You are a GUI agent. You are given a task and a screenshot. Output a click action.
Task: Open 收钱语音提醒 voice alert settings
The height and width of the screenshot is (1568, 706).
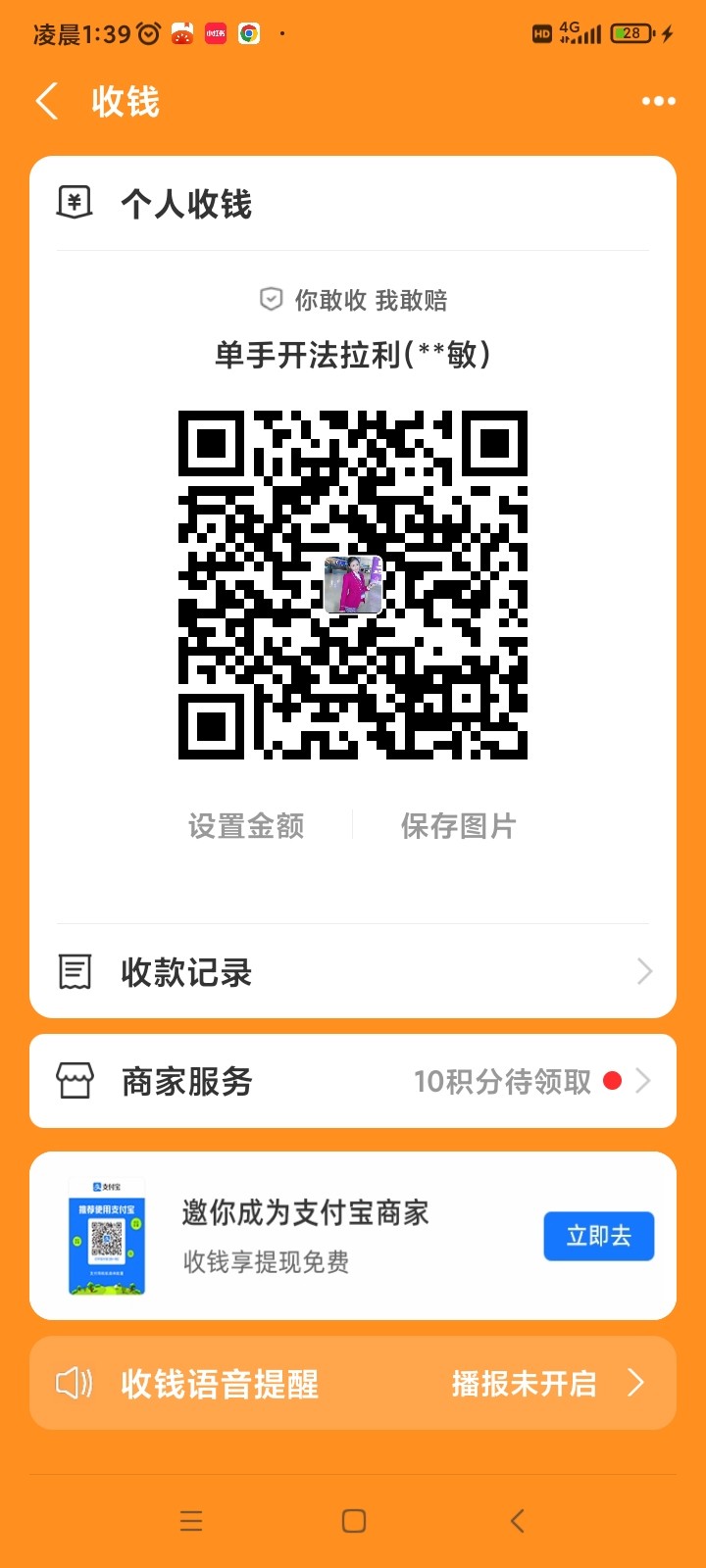click(353, 1383)
